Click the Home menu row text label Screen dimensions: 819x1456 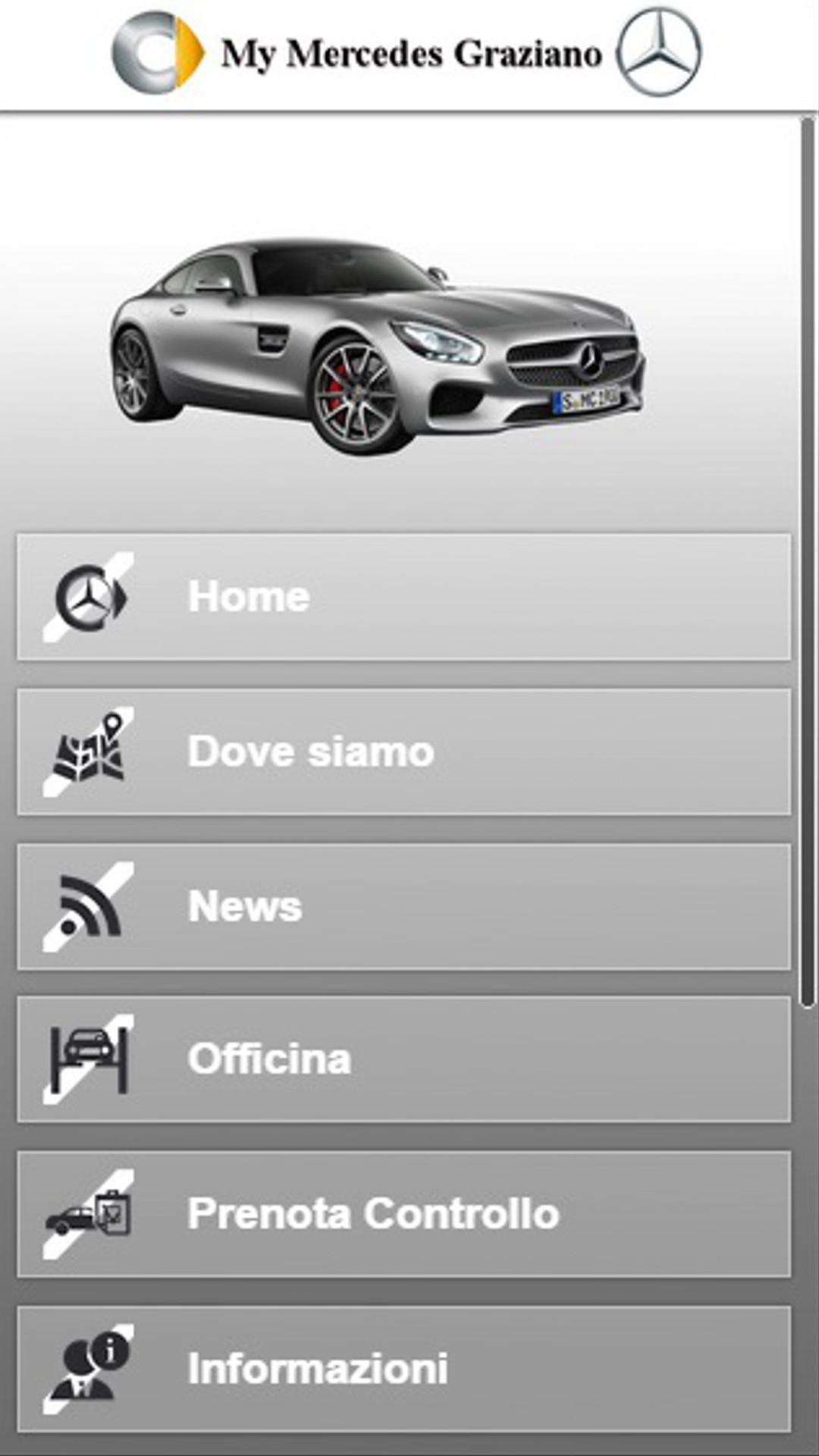[250, 597]
